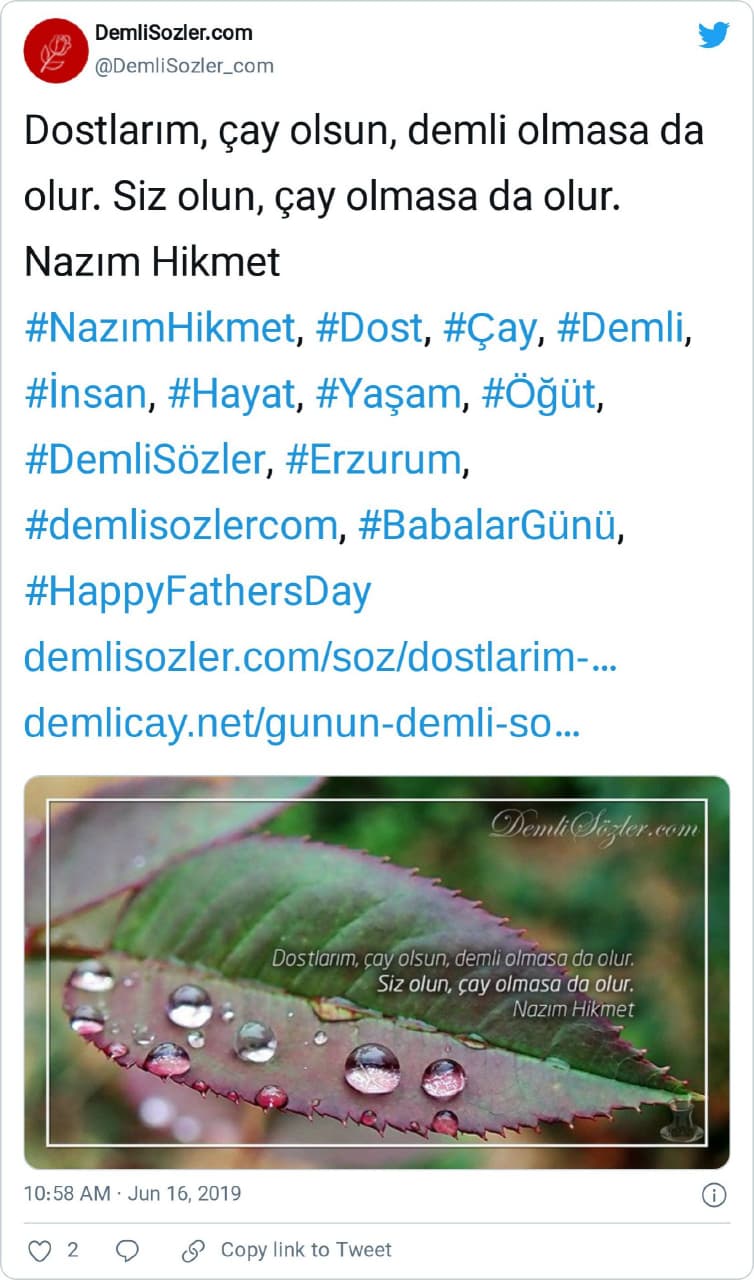The width and height of the screenshot is (754, 1280).
Task: Open the #DemliSözler hashtag
Action: click(x=144, y=460)
